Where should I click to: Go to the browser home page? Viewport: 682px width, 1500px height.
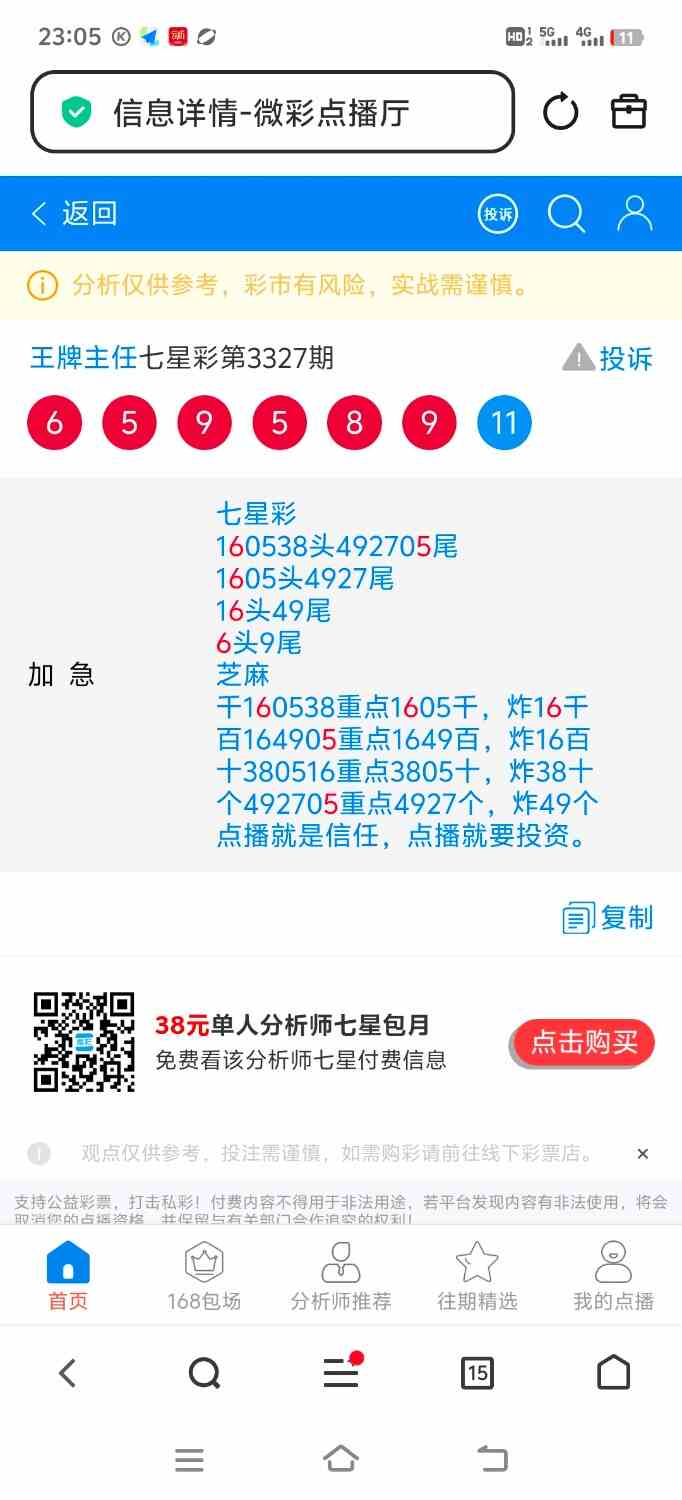point(613,1373)
